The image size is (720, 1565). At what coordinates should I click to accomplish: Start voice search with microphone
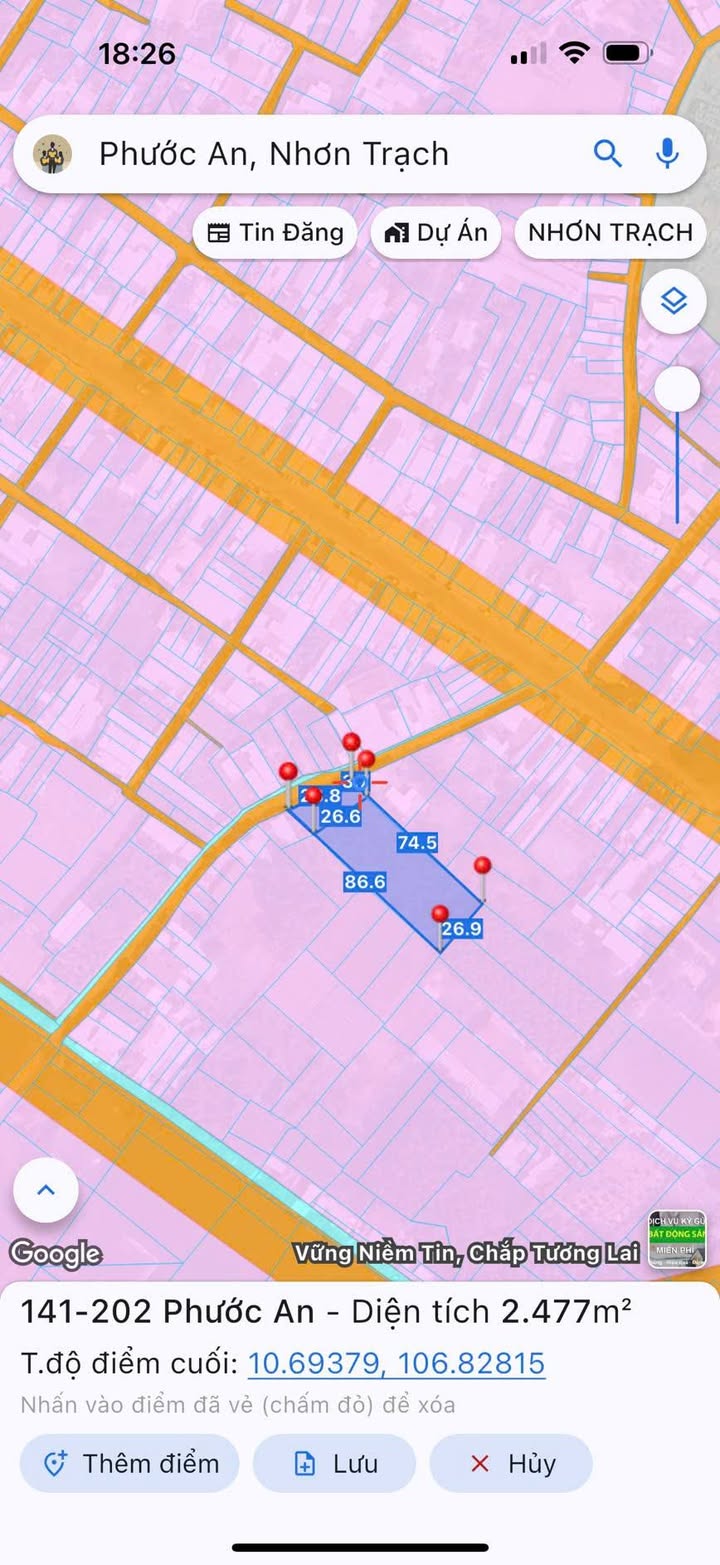(667, 154)
